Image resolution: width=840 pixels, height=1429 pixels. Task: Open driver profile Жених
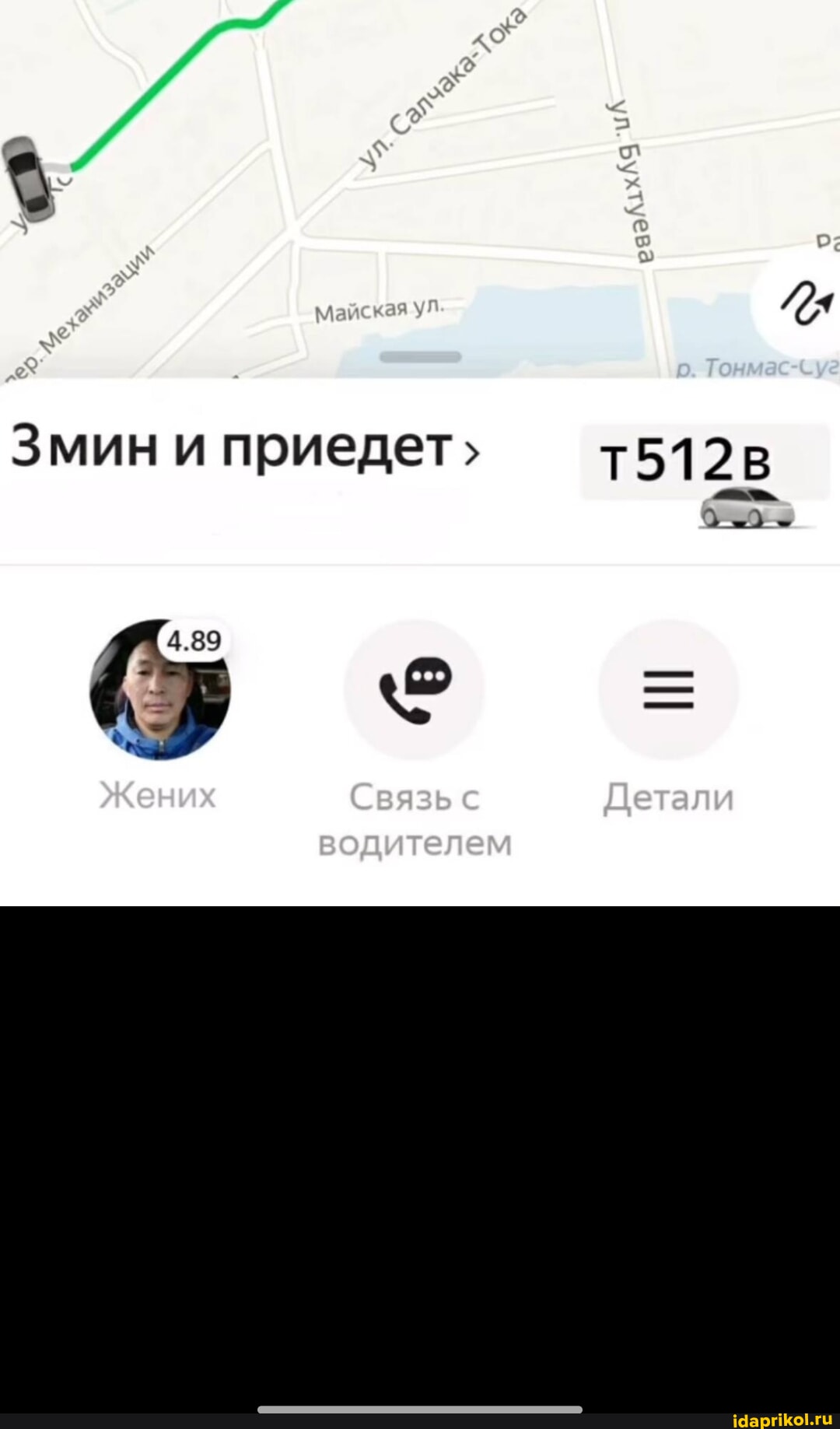pyautogui.click(x=159, y=689)
